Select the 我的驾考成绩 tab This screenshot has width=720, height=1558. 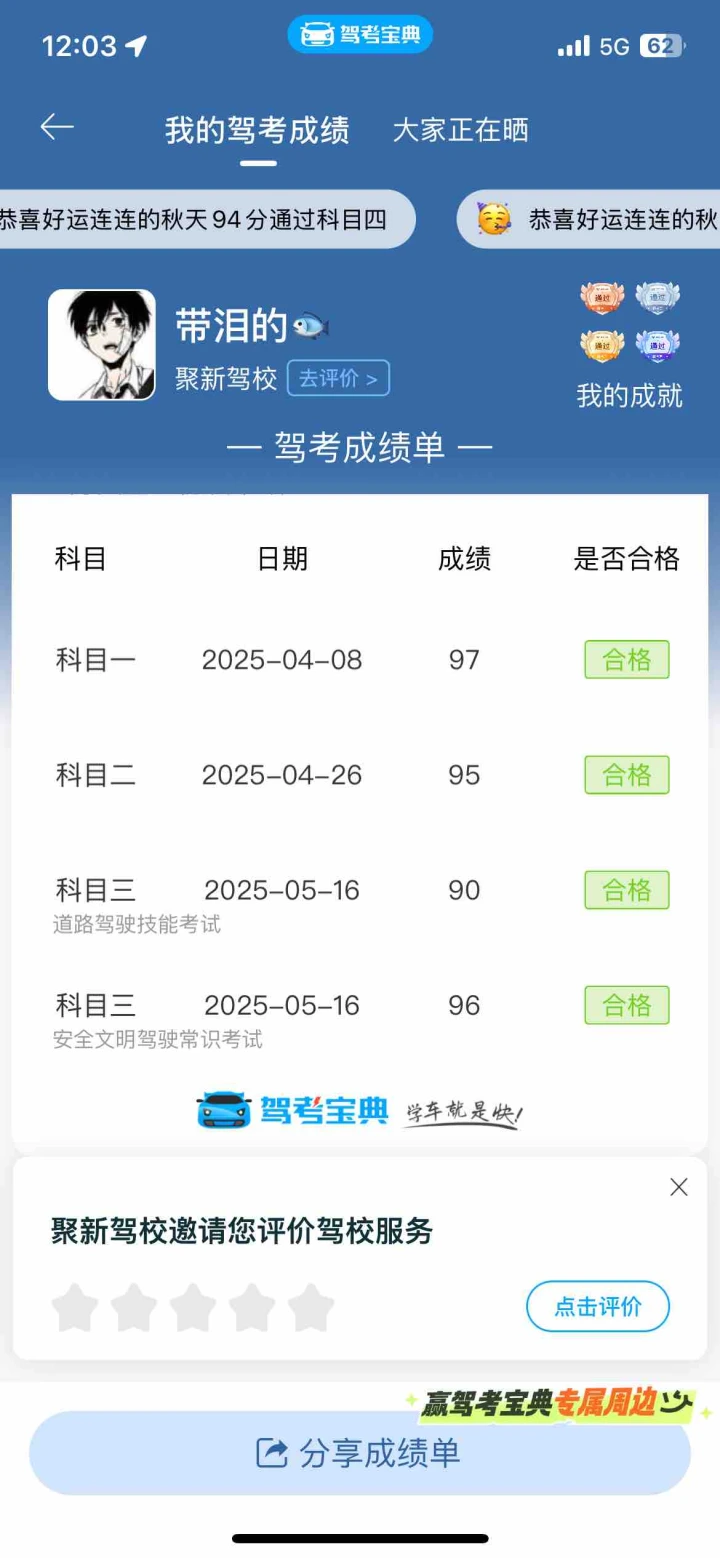[257, 131]
